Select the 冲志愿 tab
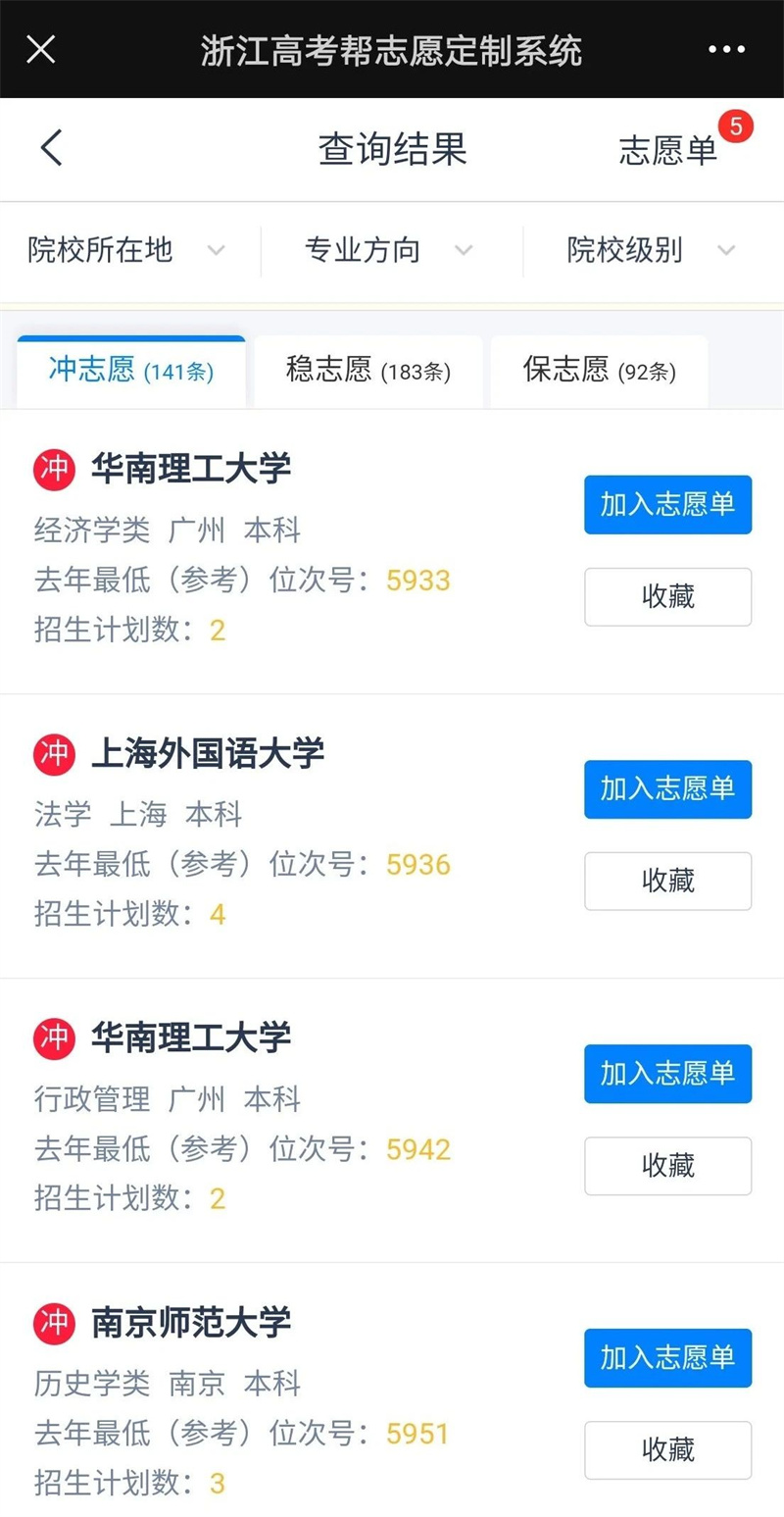The image size is (784, 1517). tap(131, 372)
